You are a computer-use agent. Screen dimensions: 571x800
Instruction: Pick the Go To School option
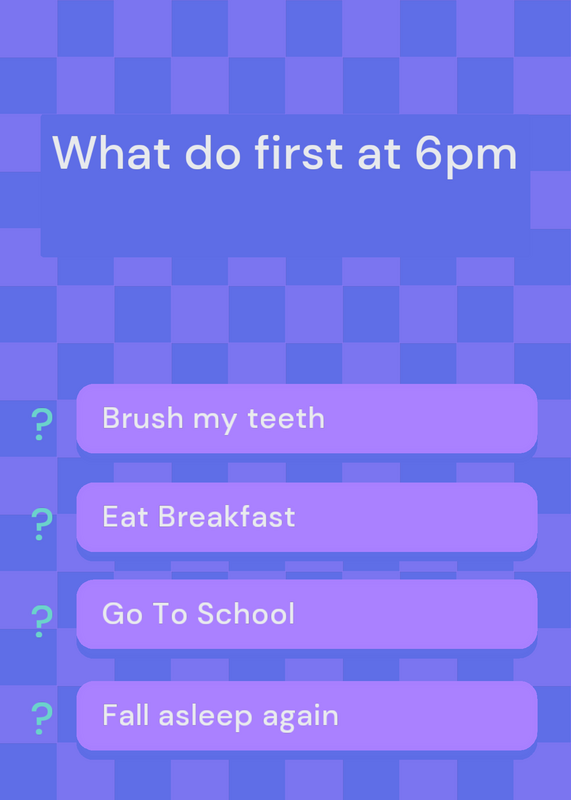pyautogui.click(x=307, y=614)
